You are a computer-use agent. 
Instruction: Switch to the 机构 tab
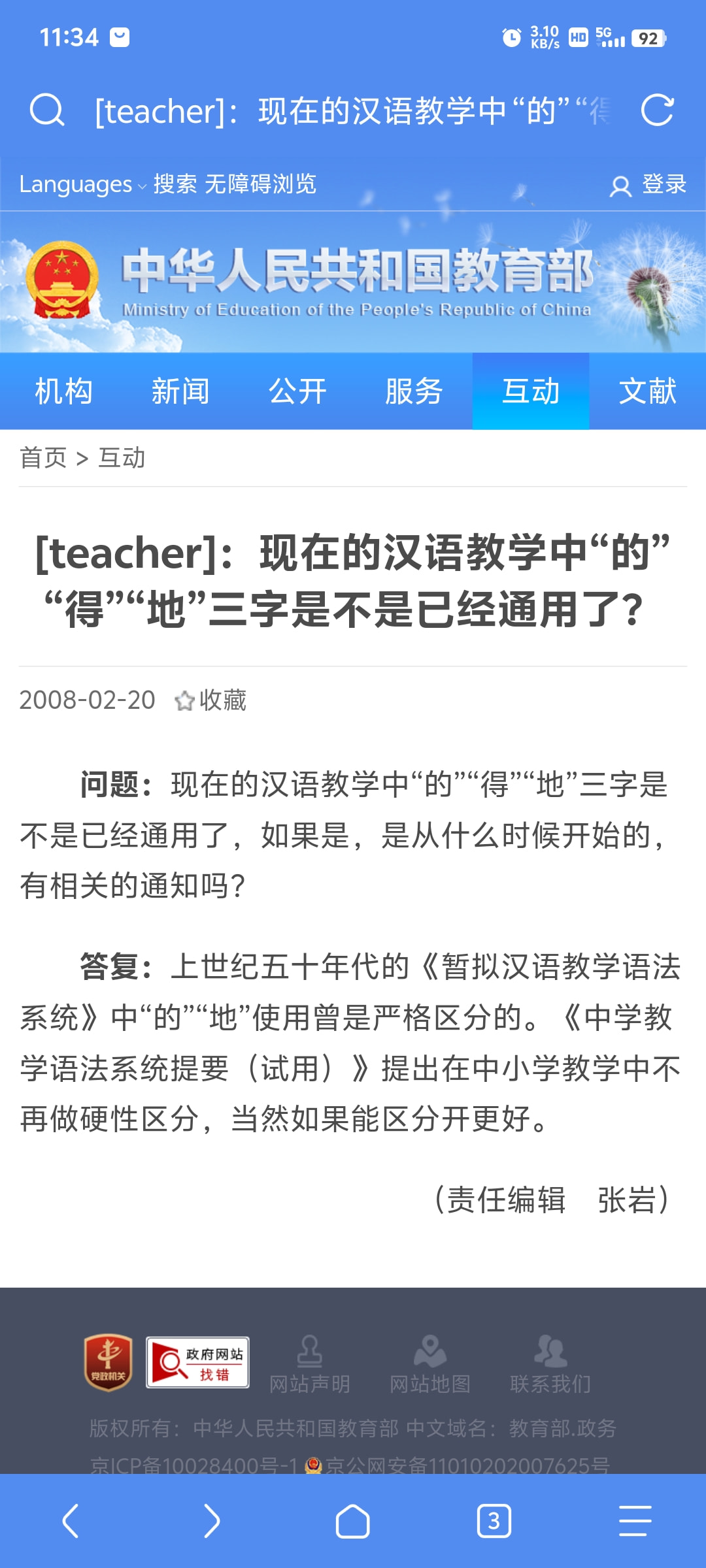tap(63, 391)
